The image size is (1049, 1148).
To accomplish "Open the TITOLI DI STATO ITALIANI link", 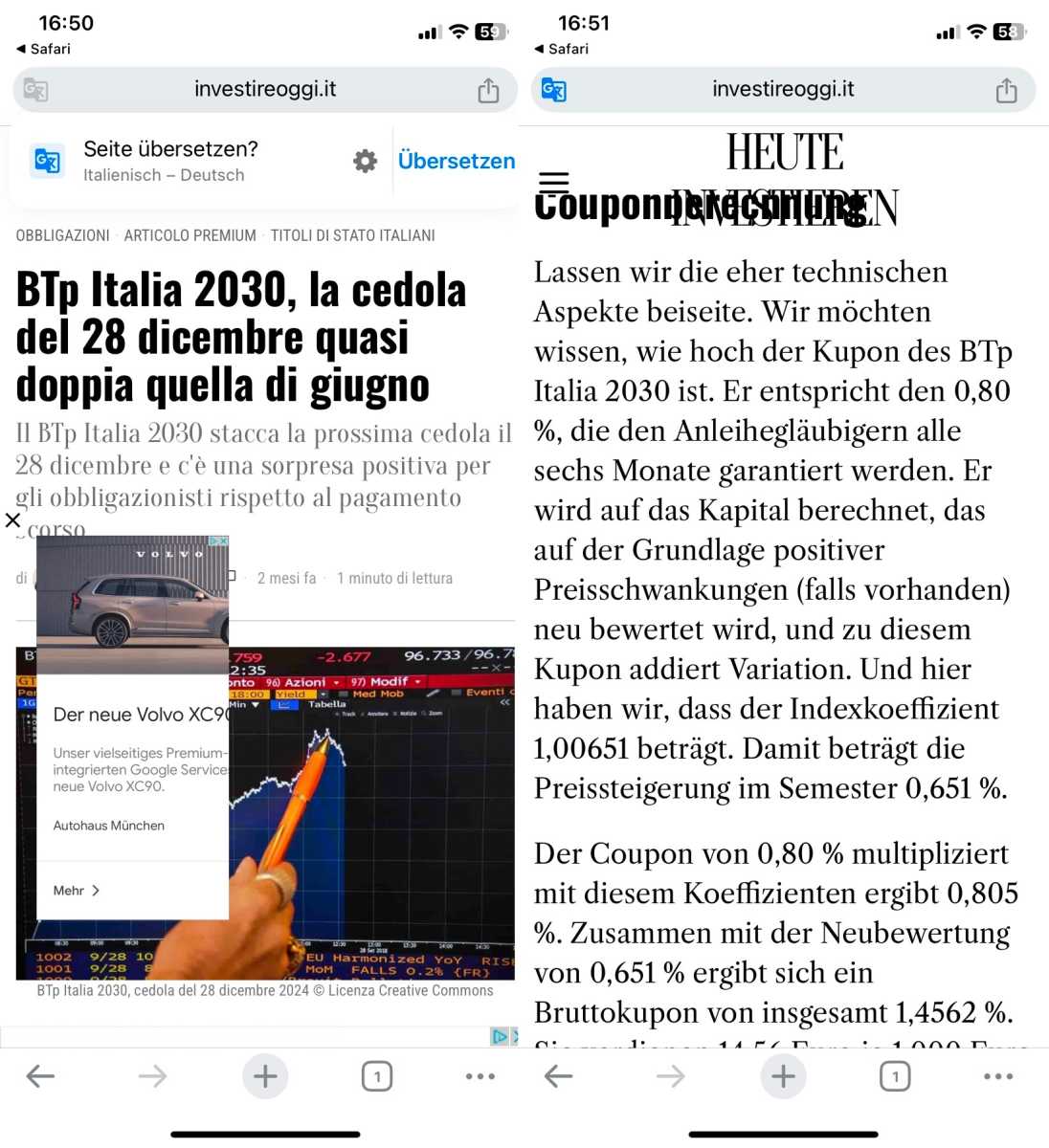I will coord(352,235).
